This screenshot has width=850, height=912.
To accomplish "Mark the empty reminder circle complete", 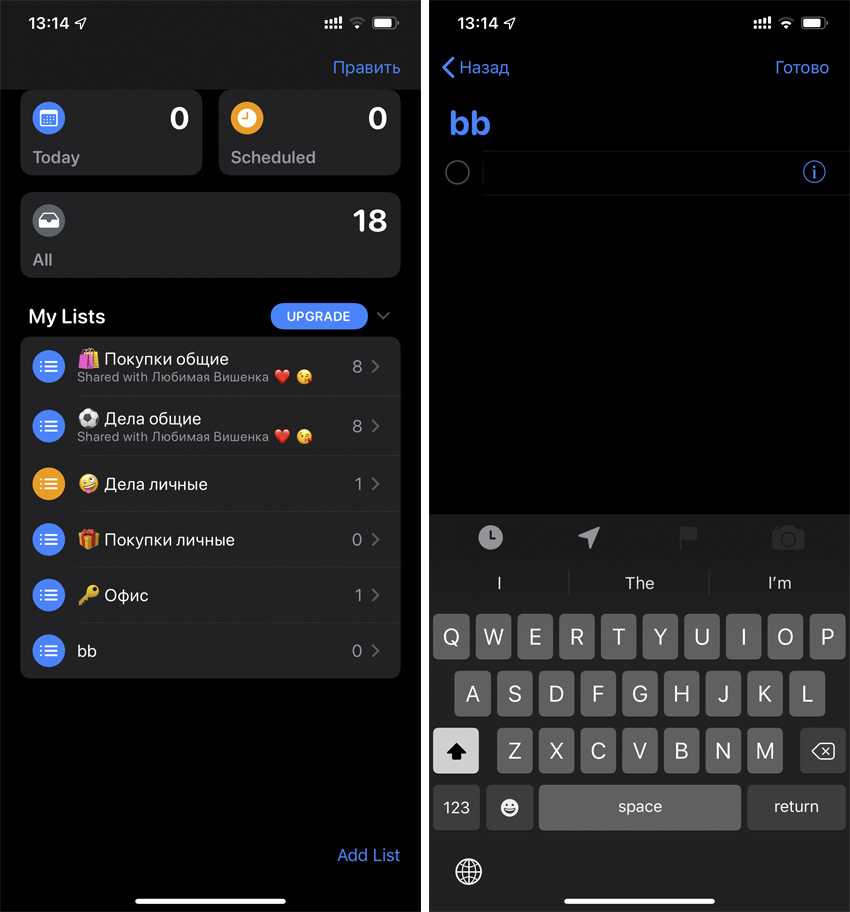I will pyautogui.click(x=457, y=173).
